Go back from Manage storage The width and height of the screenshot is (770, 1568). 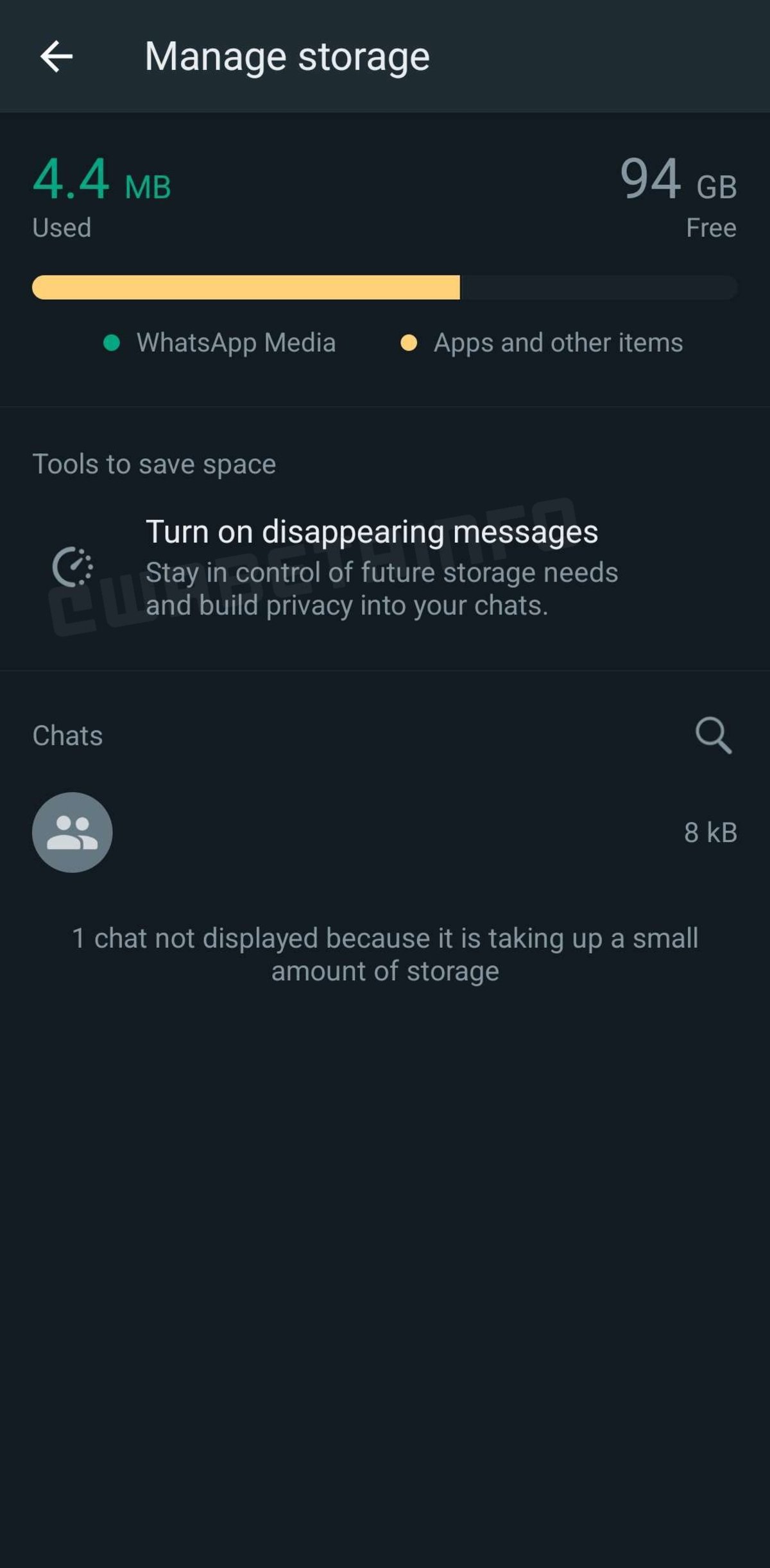tap(56, 56)
